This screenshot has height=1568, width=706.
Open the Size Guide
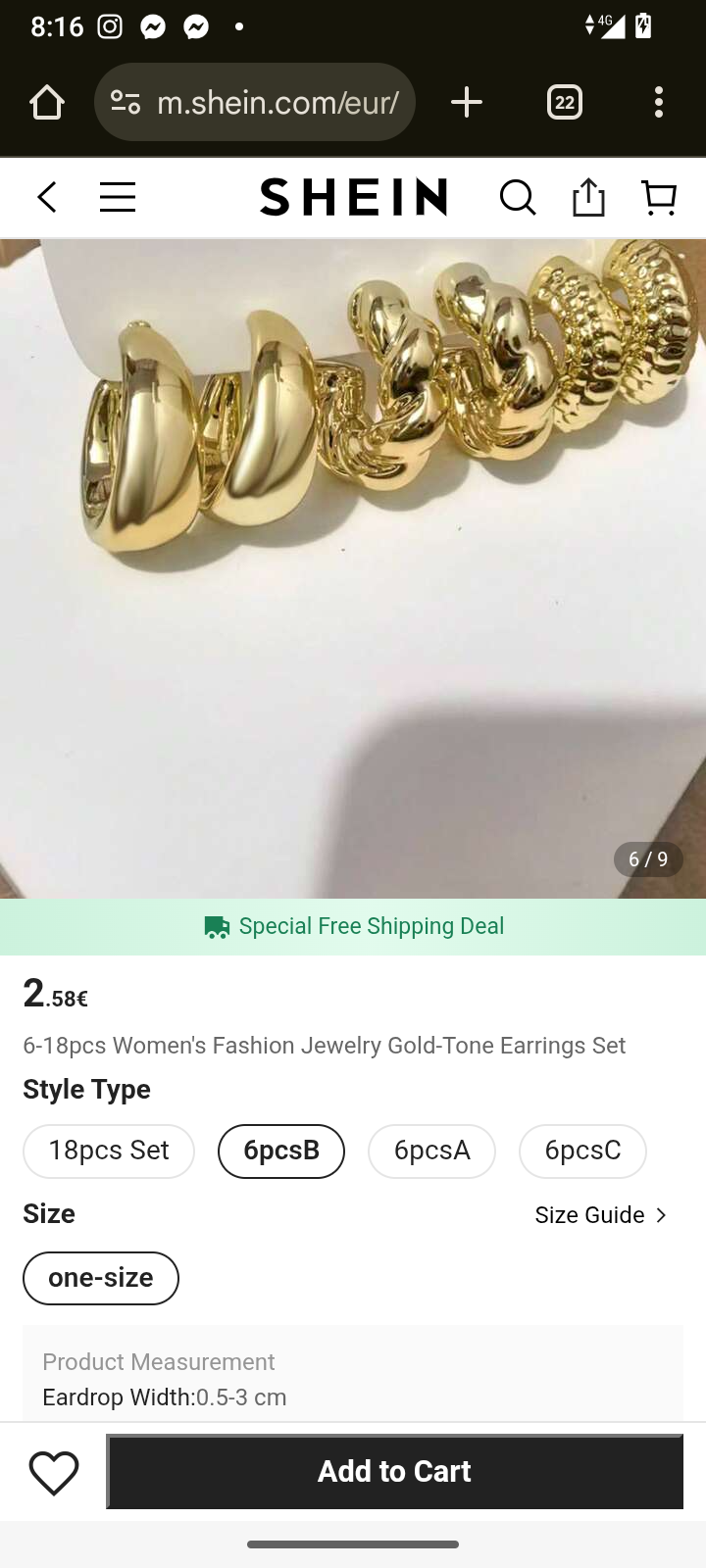601,1215
